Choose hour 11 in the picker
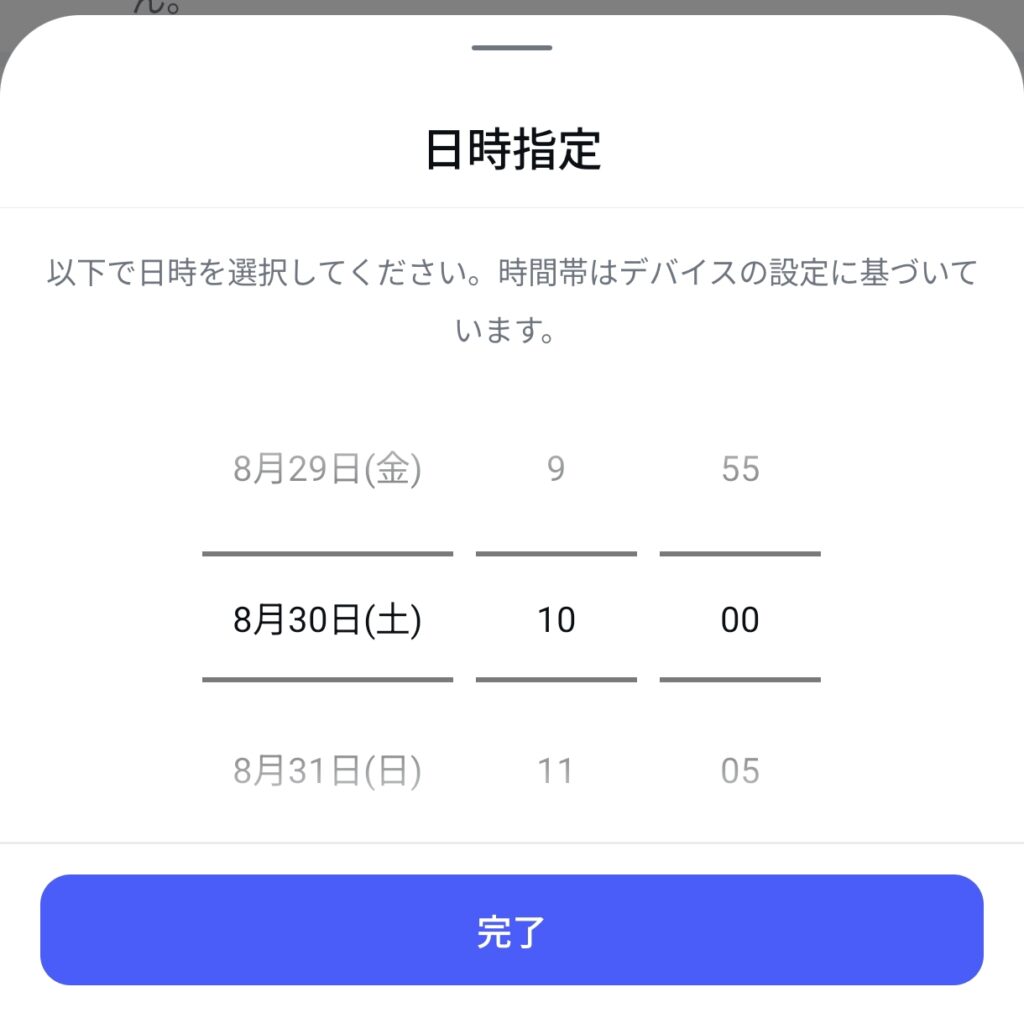The width and height of the screenshot is (1024, 1018). click(556, 771)
